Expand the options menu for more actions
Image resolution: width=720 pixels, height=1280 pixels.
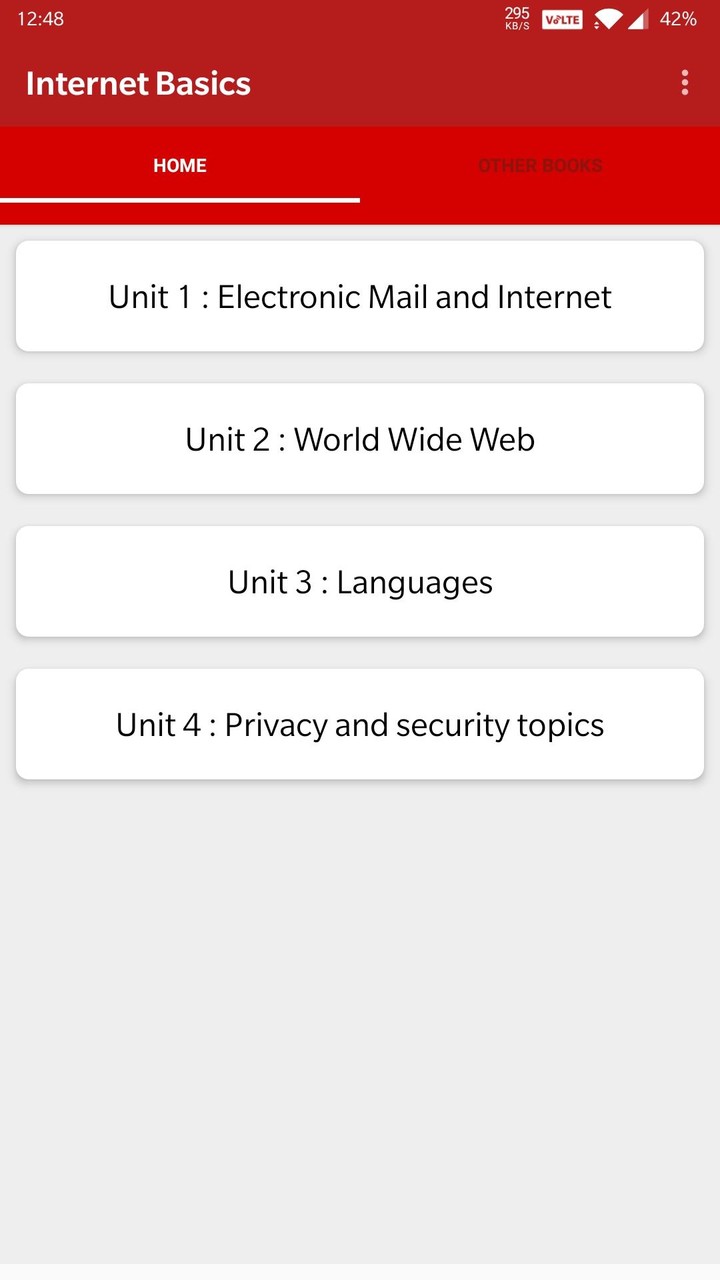tap(684, 83)
